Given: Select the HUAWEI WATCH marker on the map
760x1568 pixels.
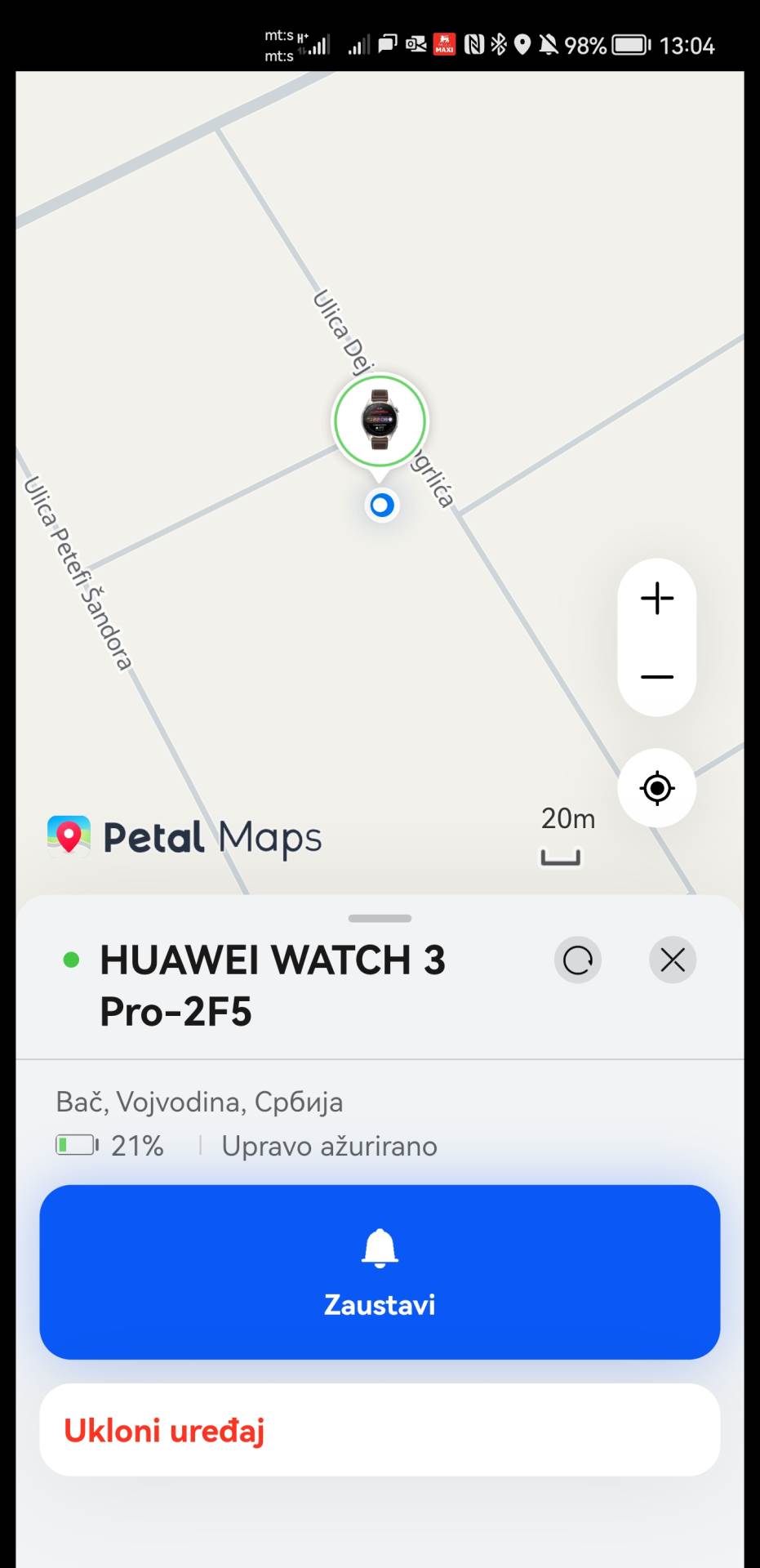Looking at the screenshot, I should click(380, 419).
